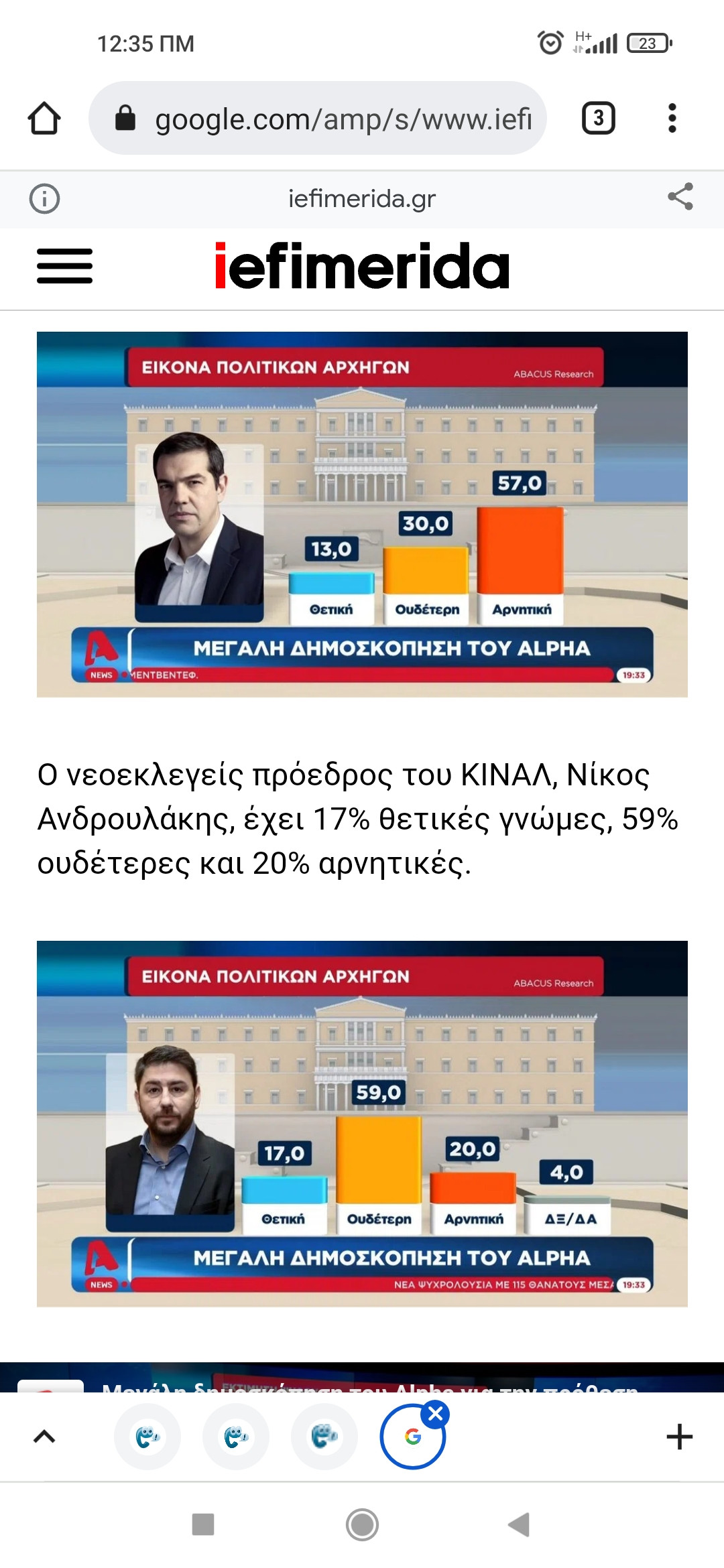Image resolution: width=724 pixels, height=1568 pixels.
Task: Open the Tsipras poll chart image
Action: point(362,514)
